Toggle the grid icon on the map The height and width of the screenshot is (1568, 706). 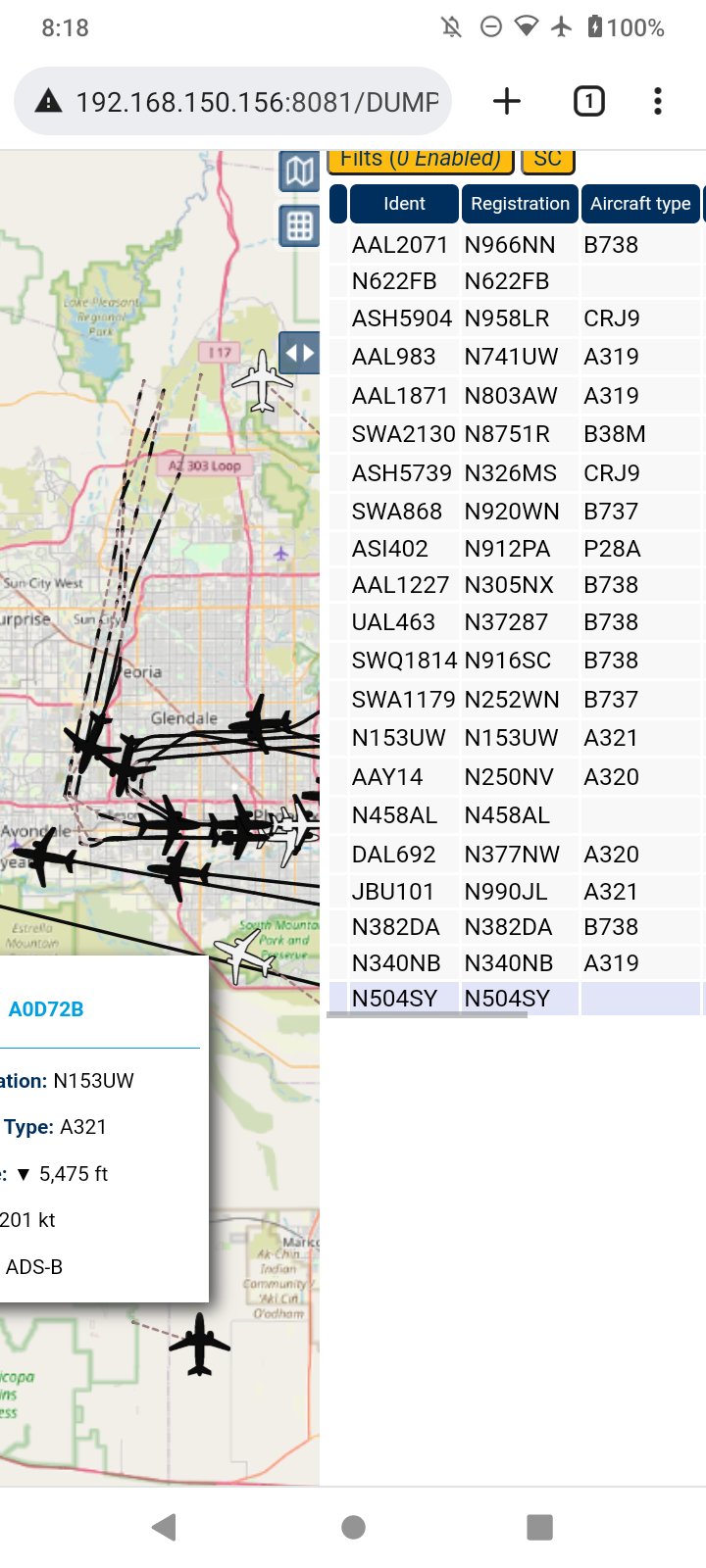[x=299, y=226]
